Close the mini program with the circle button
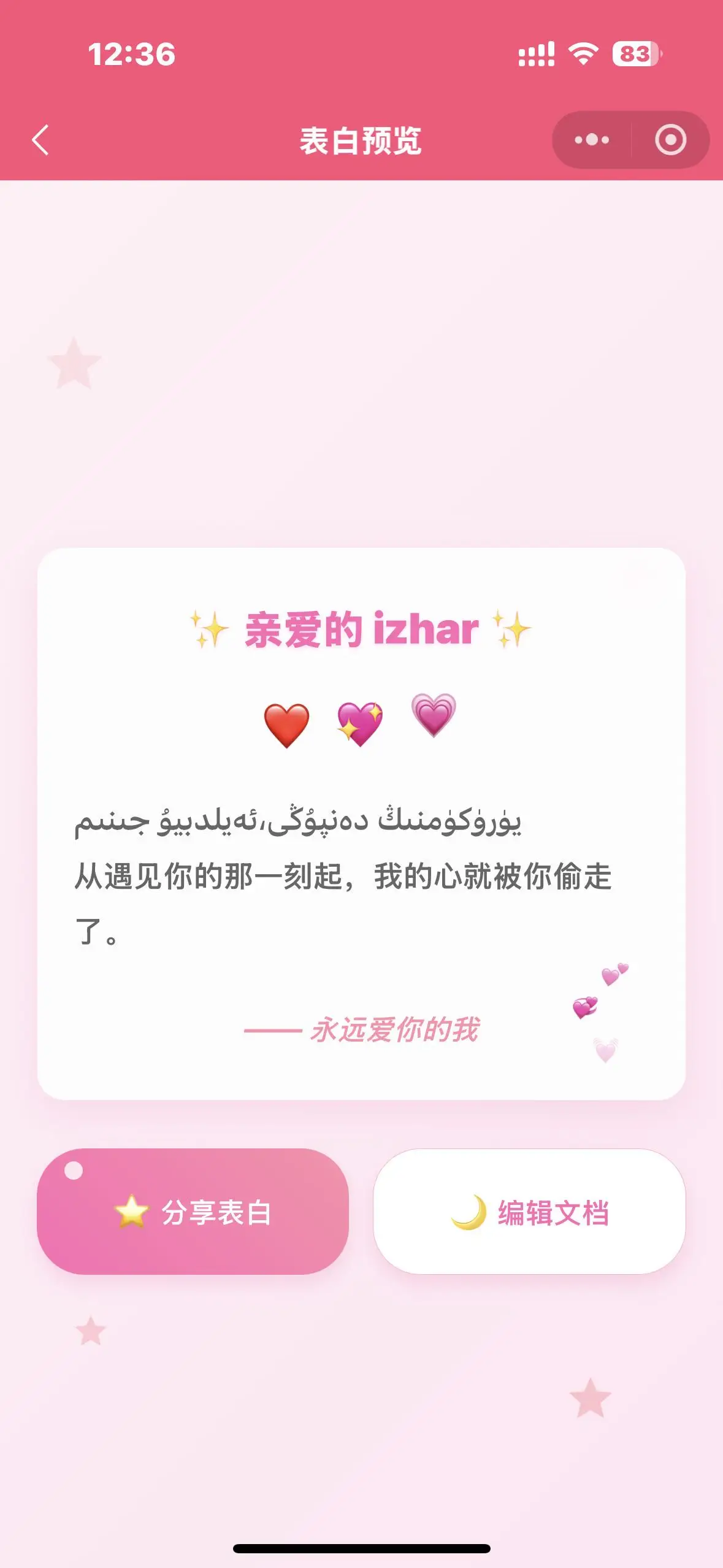 [670, 140]
